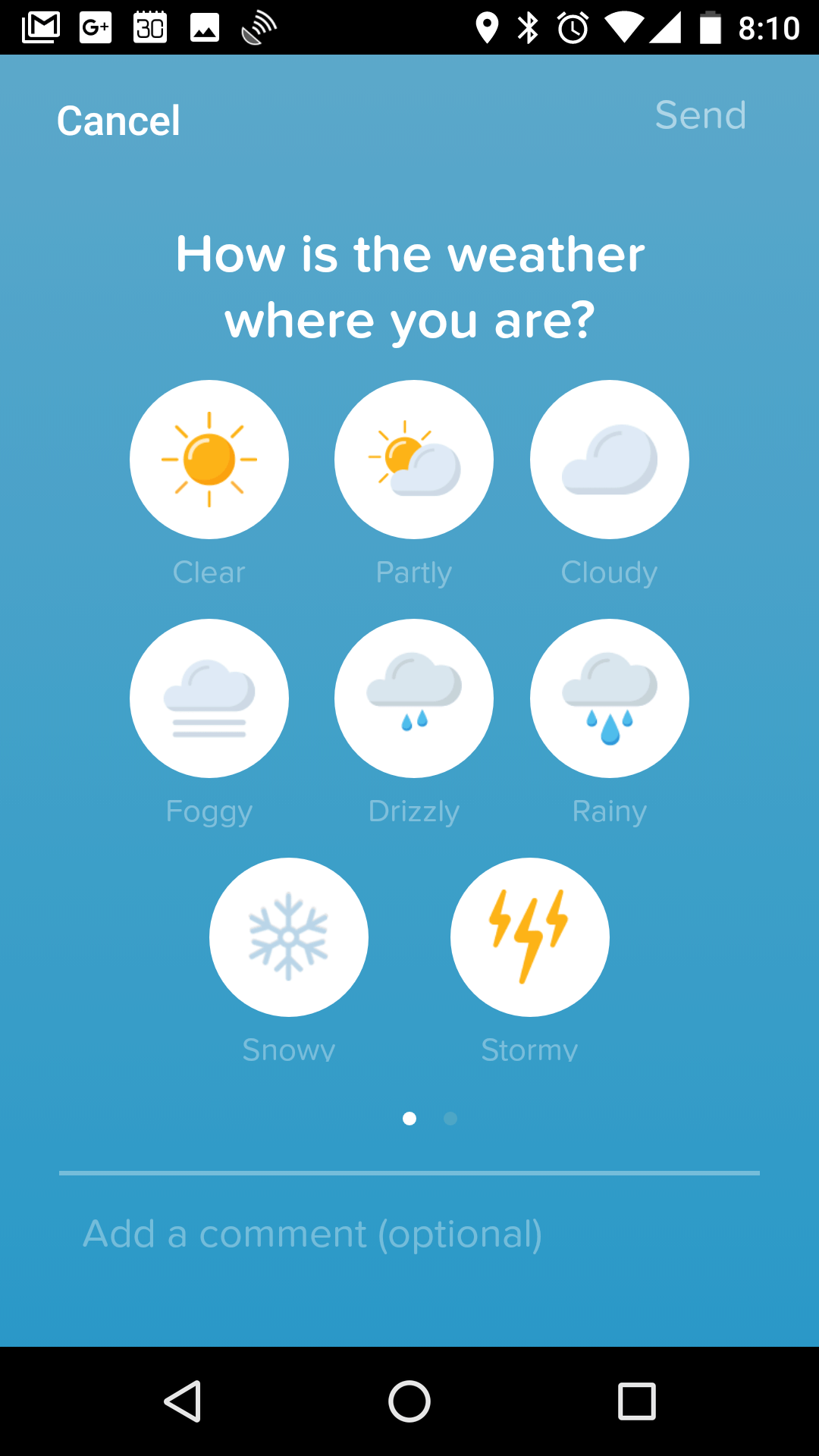The height and width of the screenshot is (1456, 819).
Task: Go back using the system back button
Action: [182, 1401]
